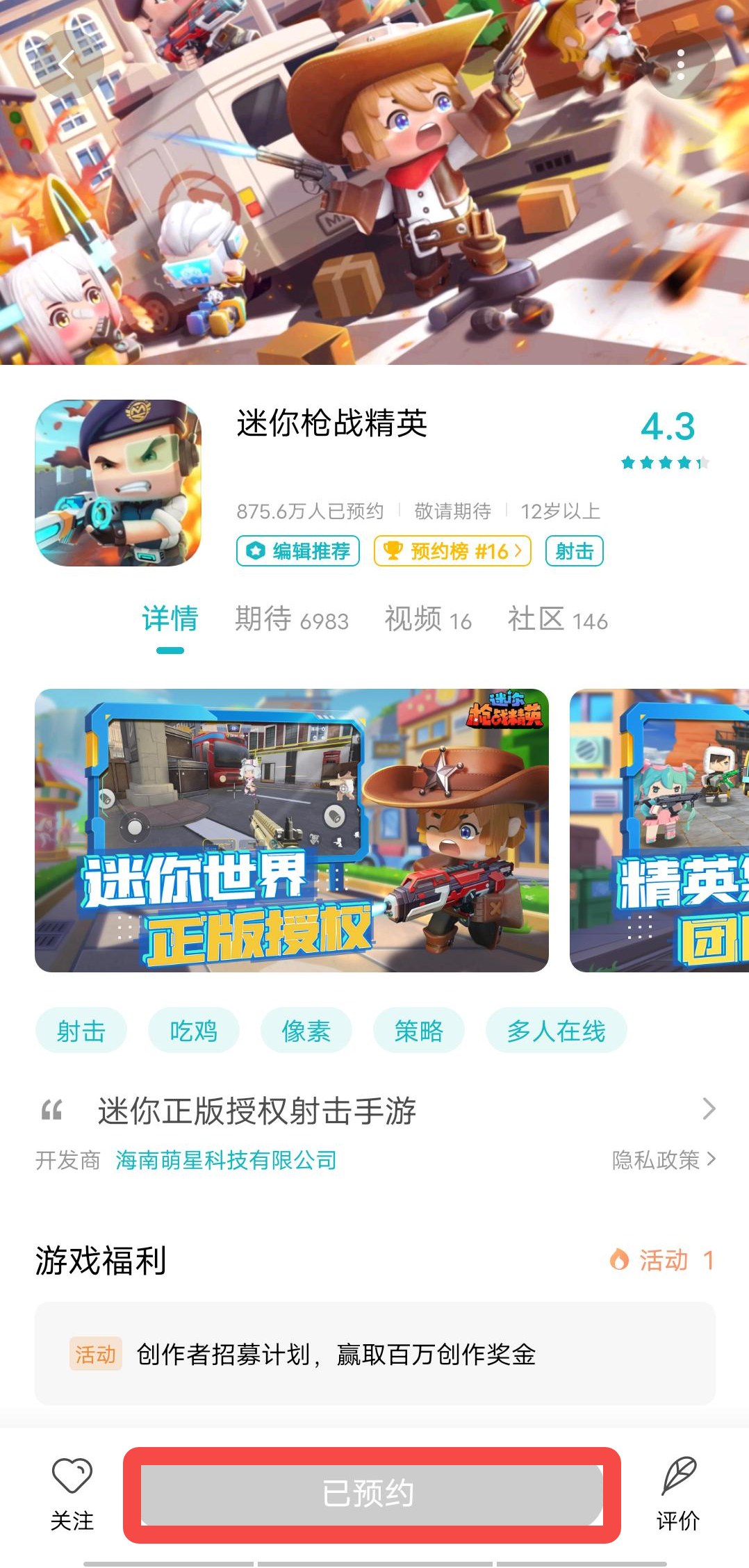The height and width of the screenshot is (1568, 749).
Task: Open the 策略 tag chip
Action: click(x=419, y=1030)
